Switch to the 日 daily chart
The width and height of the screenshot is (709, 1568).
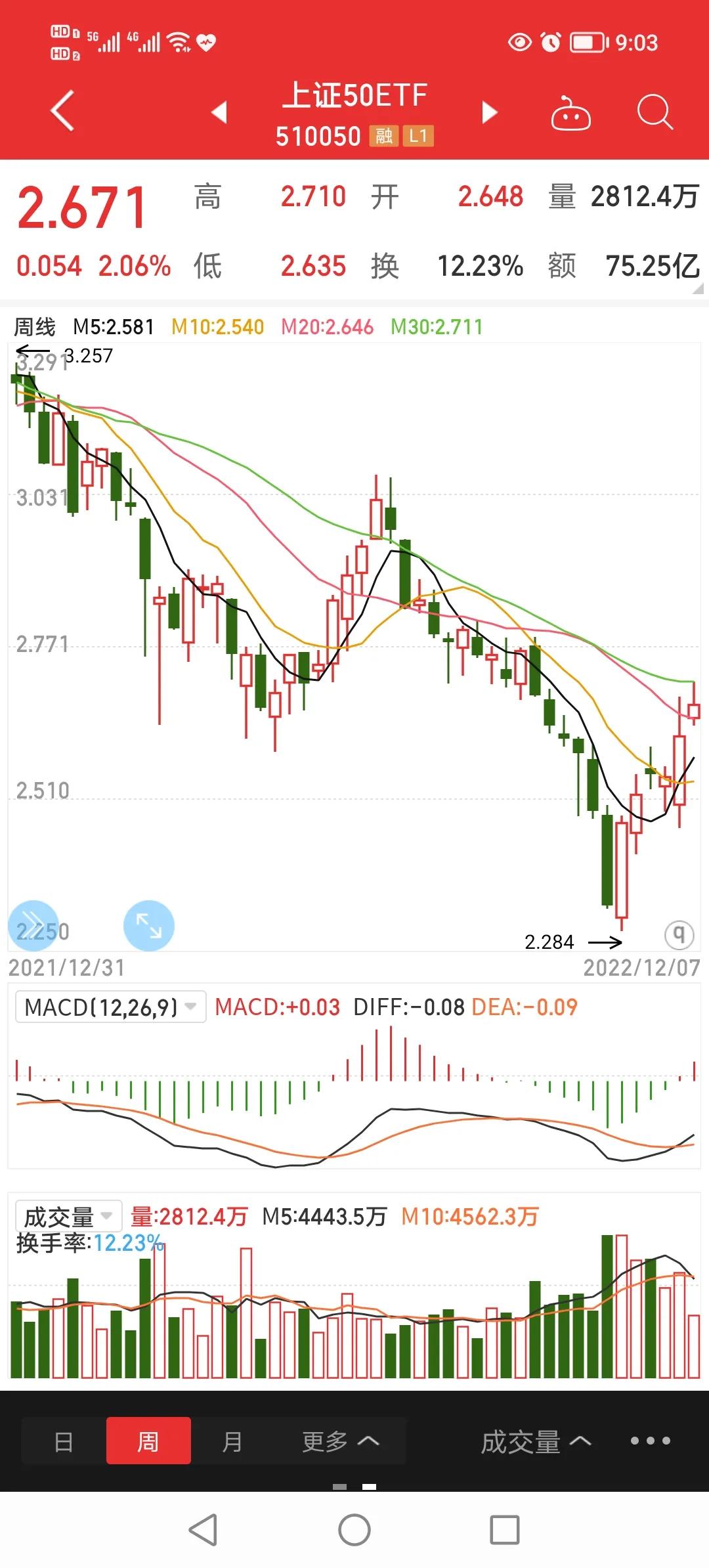click(64, 1441)
